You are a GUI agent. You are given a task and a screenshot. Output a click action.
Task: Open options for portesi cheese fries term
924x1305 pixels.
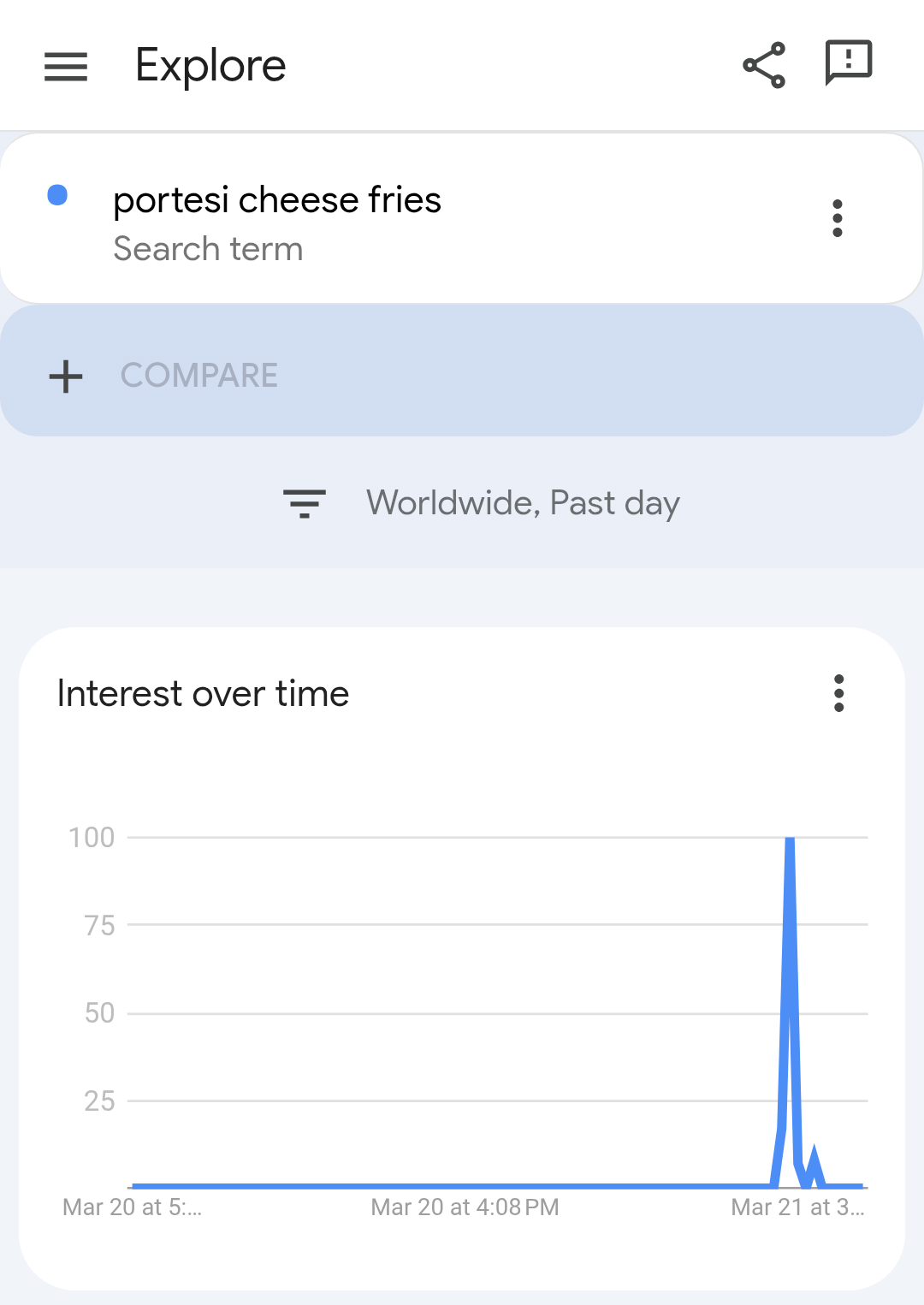point(838,218)
